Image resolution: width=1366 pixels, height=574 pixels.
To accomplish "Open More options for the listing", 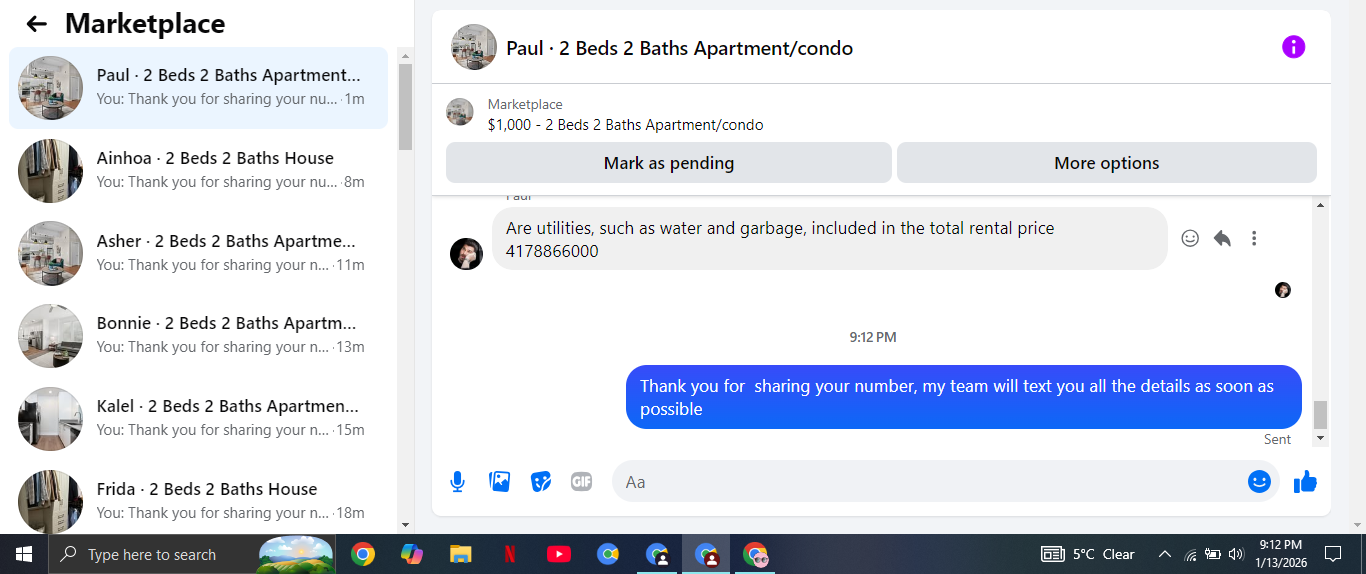I will (1106, 163).
